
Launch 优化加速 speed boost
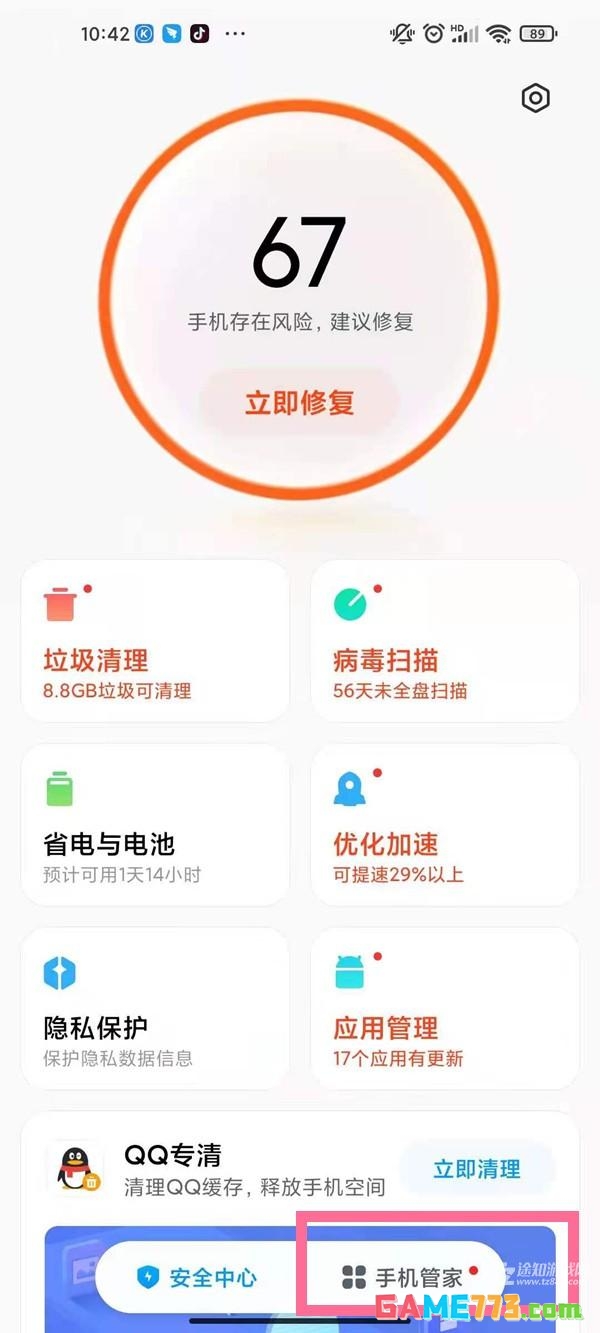445,824
